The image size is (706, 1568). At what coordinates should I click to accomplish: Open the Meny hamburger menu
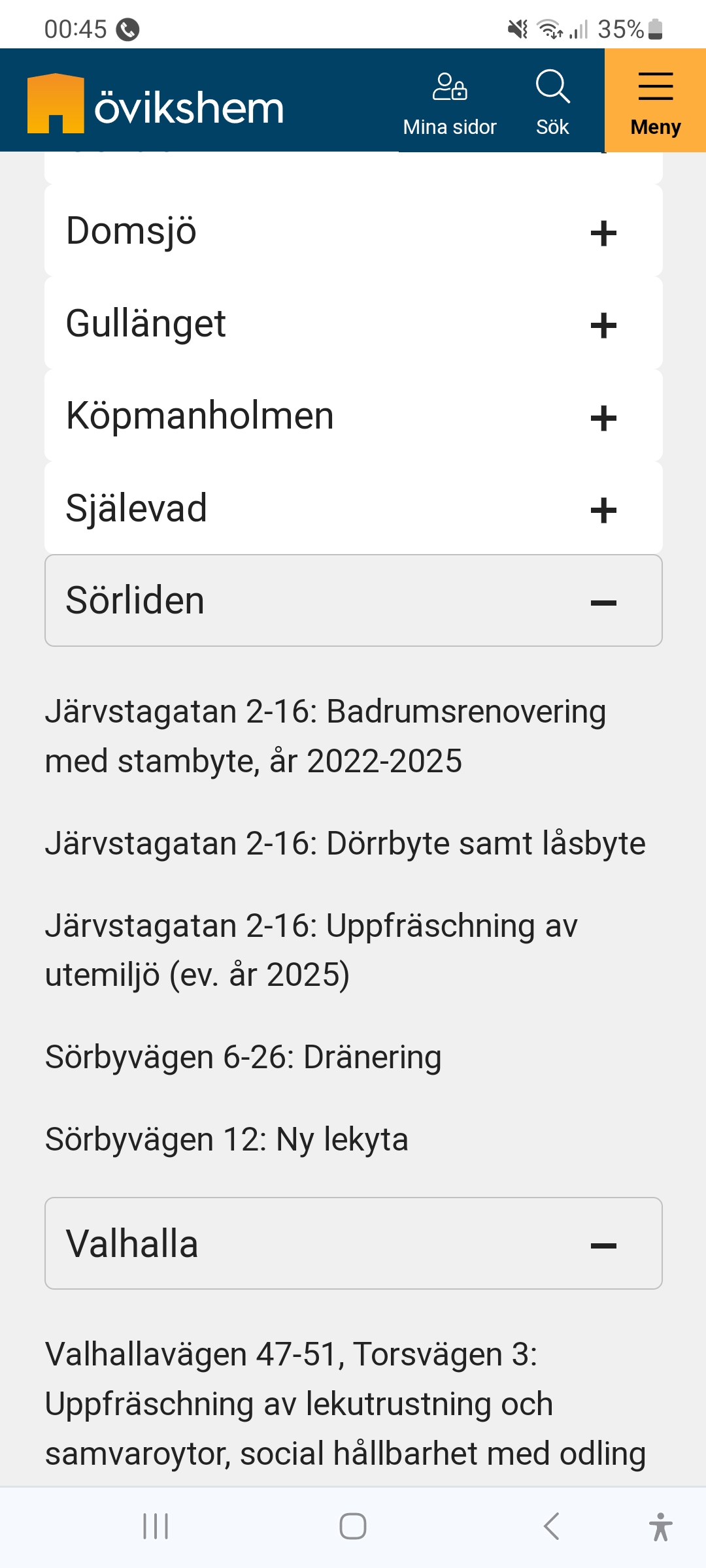[x=655, y=101]
